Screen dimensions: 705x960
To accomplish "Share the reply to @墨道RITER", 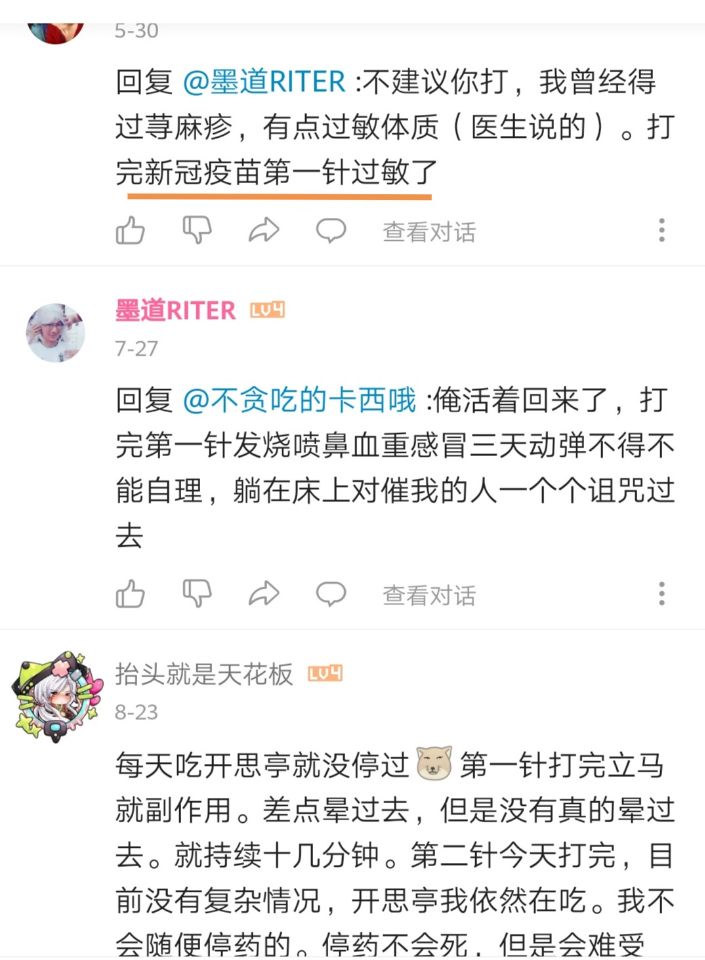I will (264, 231).
